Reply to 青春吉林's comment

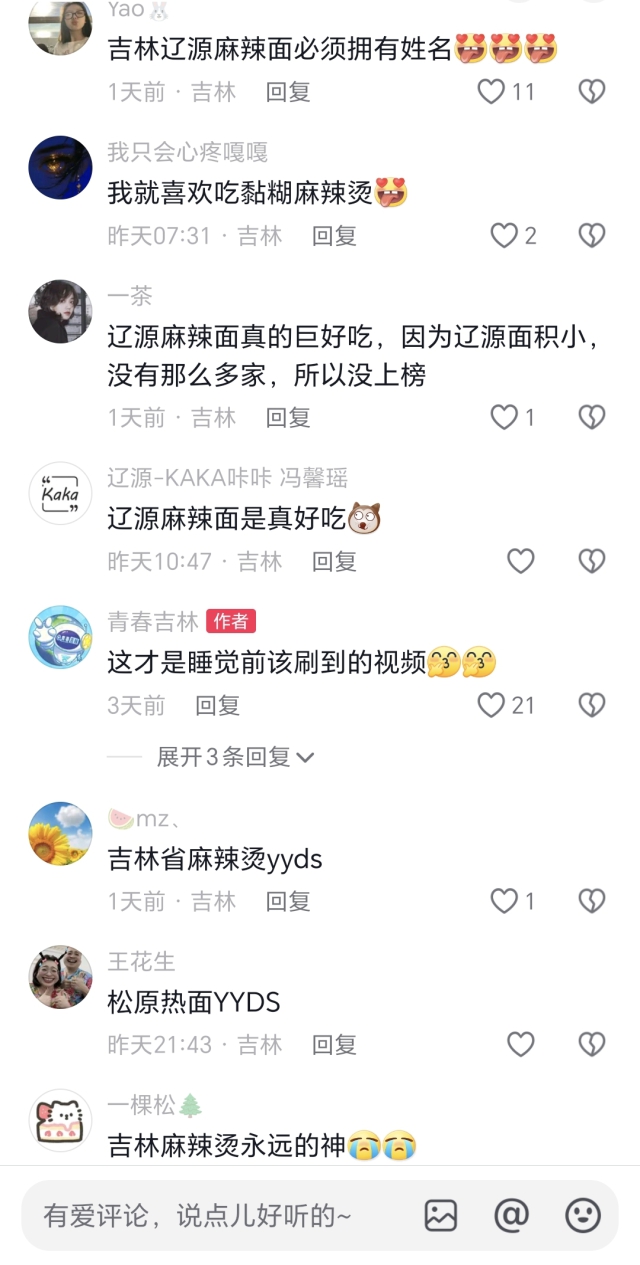pos(217,706)
